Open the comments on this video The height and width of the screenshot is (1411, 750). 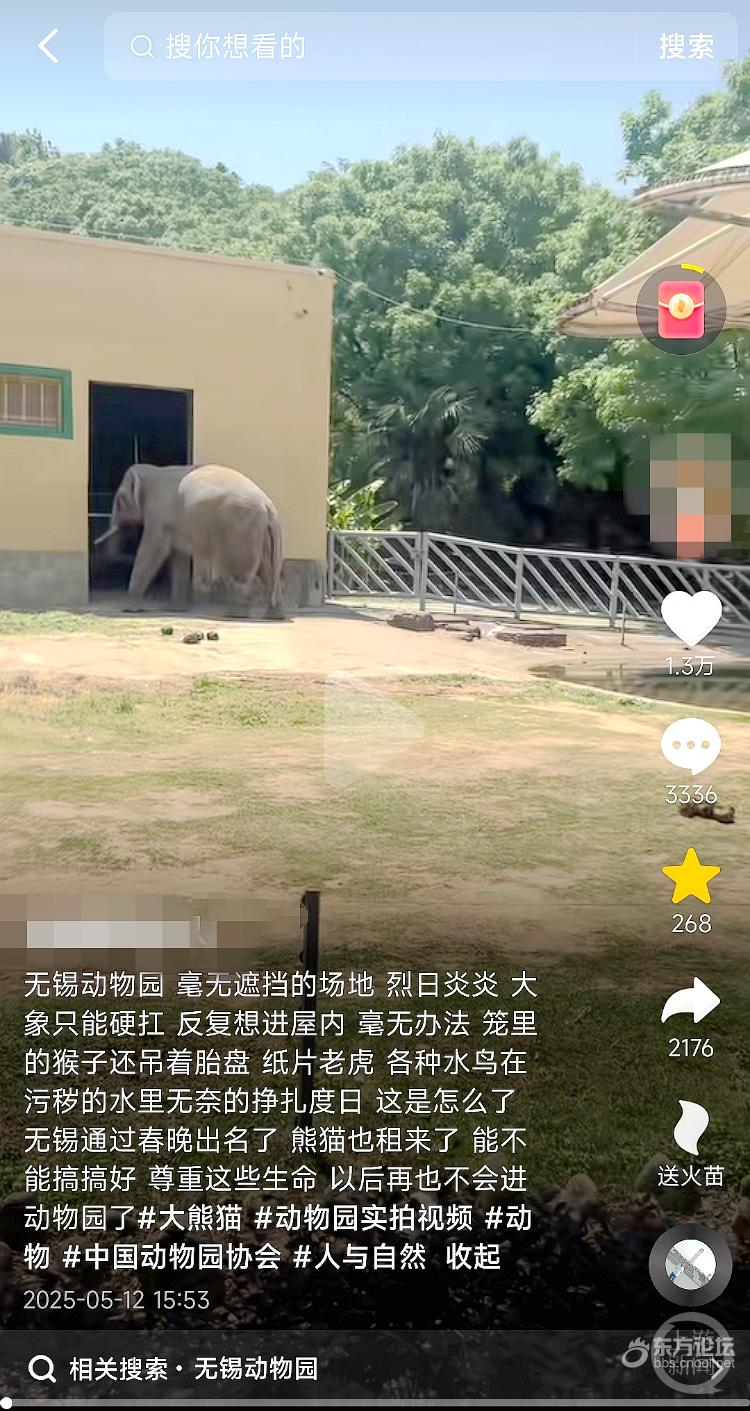pyautogui.click(x=691, y=748)
